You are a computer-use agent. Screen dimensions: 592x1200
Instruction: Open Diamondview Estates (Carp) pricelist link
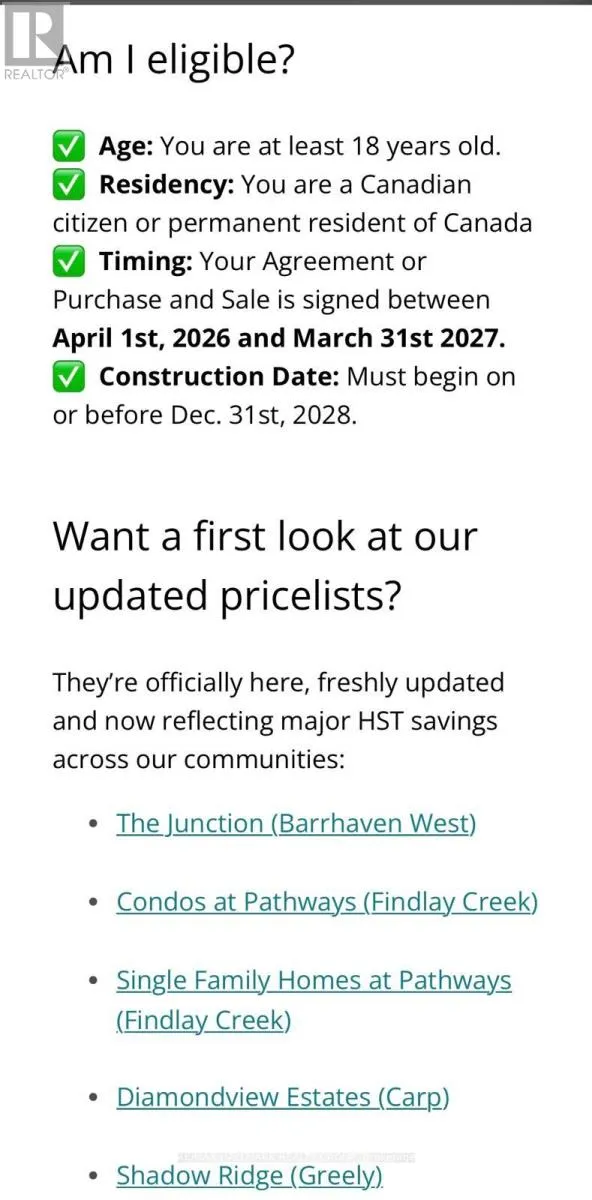(x=283, y=1097)
